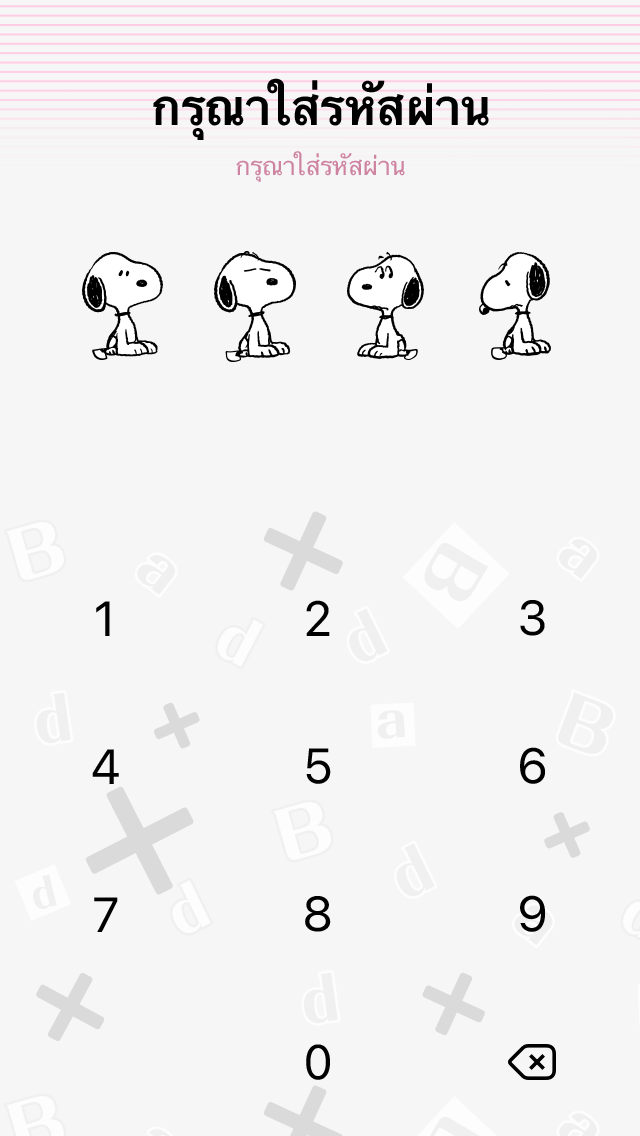Select digit 9 on the keypad
Viewport: 640px width, 1136px height.
point(532,915)
